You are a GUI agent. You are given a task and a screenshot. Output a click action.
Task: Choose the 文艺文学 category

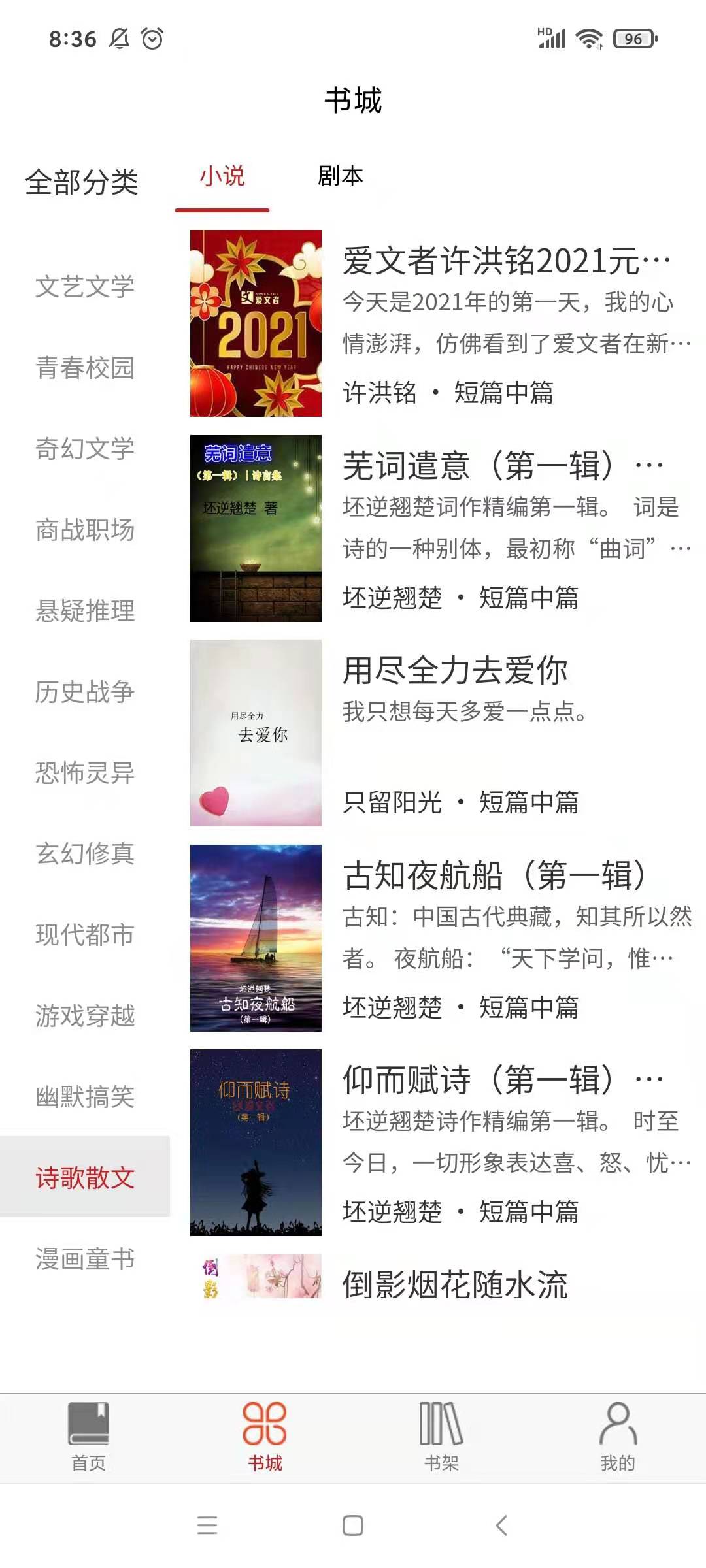tap(85, 287)
